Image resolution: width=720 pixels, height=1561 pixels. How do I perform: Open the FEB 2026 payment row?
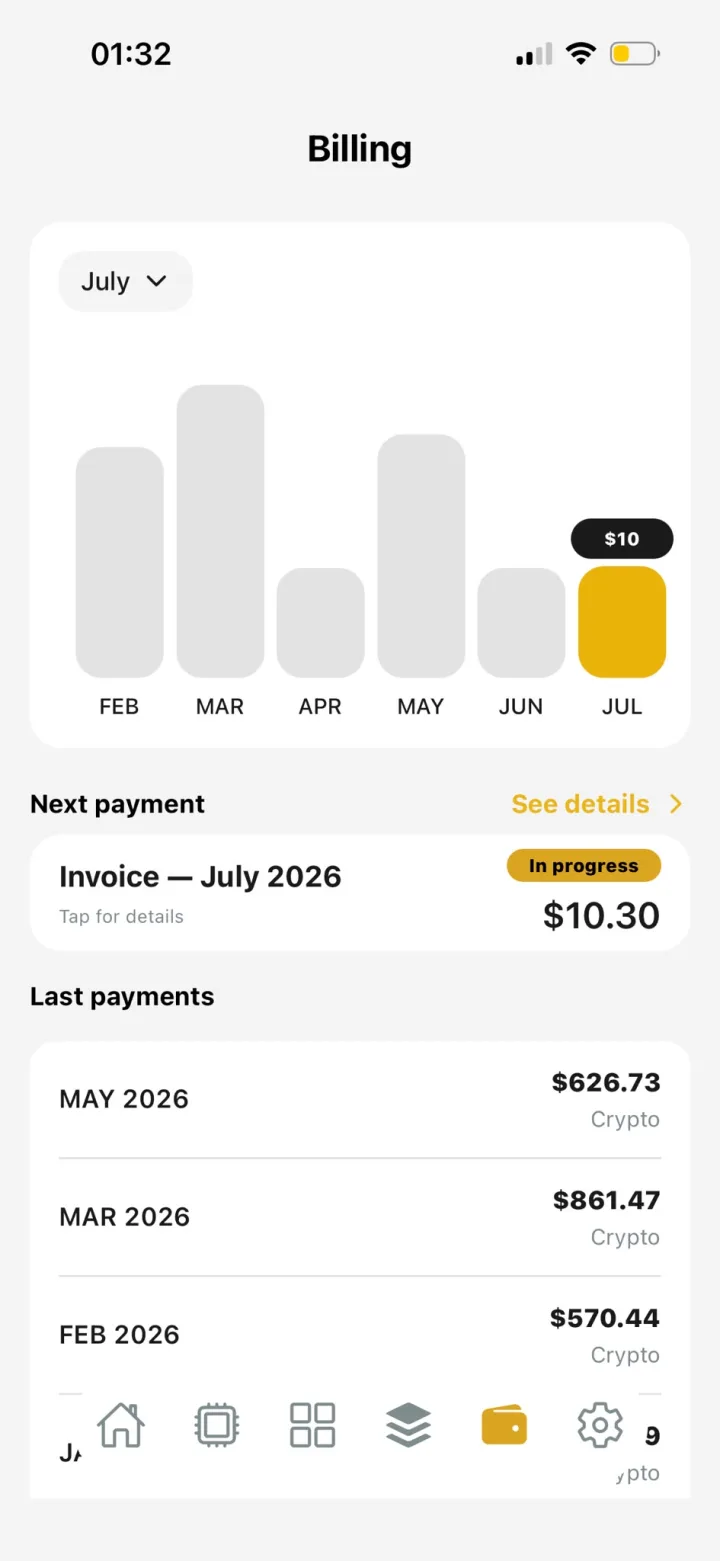pyautogui.click(x=360, y=1335)
